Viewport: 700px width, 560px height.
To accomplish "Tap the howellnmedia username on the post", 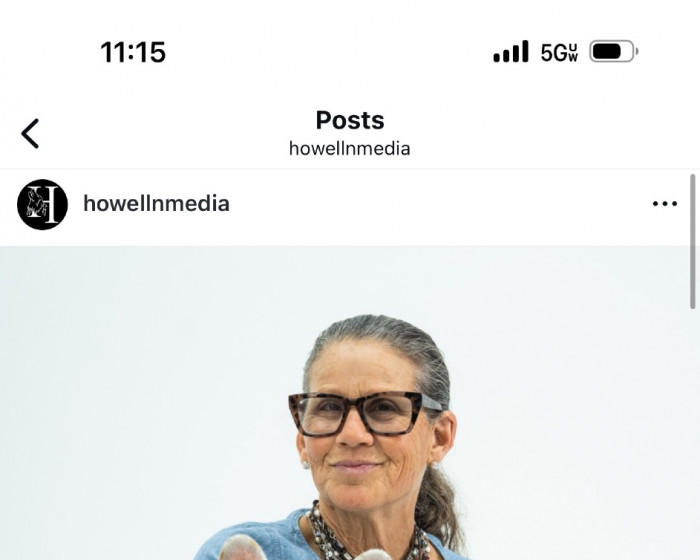I will (156, 204).
